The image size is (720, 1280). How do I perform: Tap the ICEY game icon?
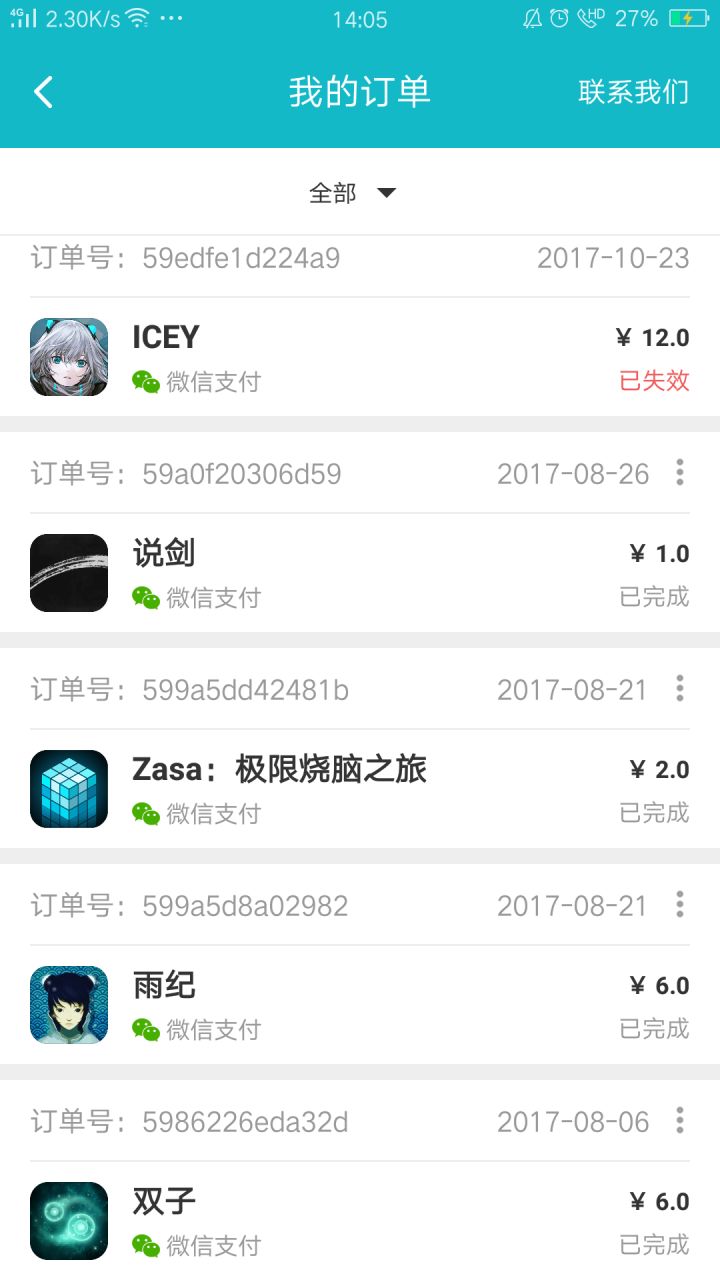[x=69, y=356]
